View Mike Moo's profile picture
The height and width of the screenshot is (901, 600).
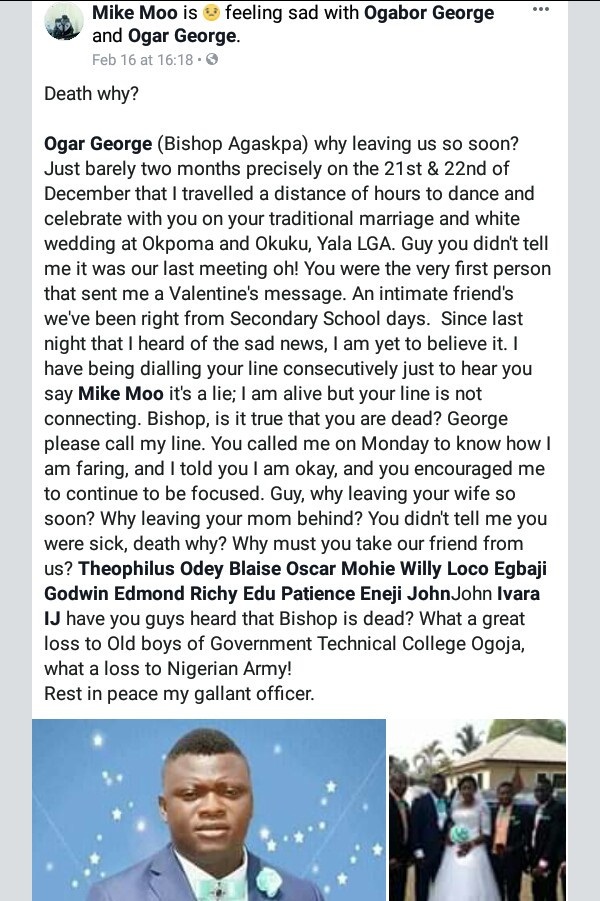point(64,22)
